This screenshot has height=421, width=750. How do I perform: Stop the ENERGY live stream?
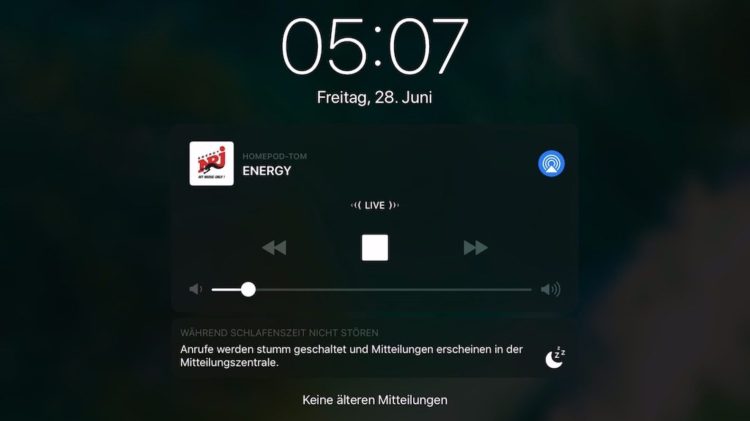tap(375, 247)
